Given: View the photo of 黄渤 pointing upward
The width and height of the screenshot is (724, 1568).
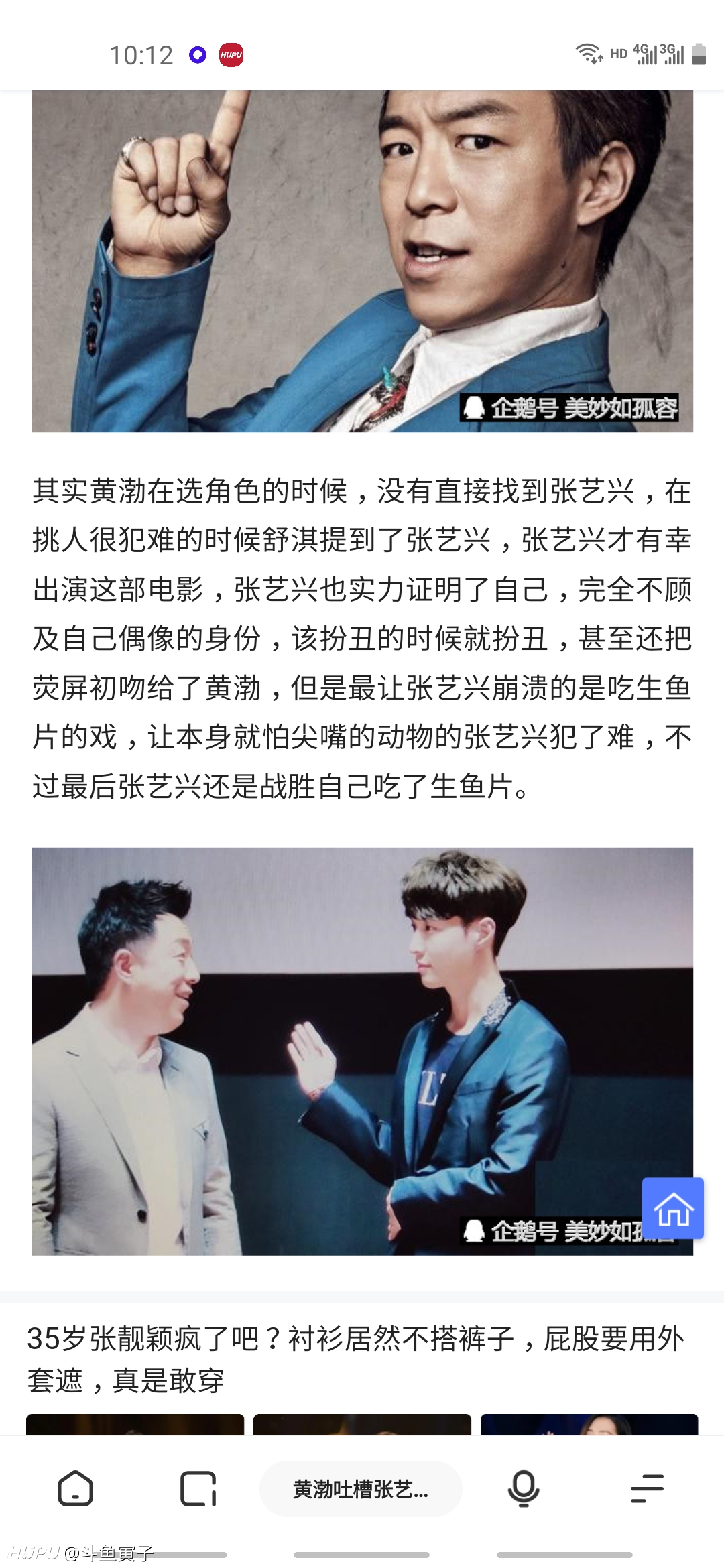Looking at the screenshot, I should tap(362, 261).
